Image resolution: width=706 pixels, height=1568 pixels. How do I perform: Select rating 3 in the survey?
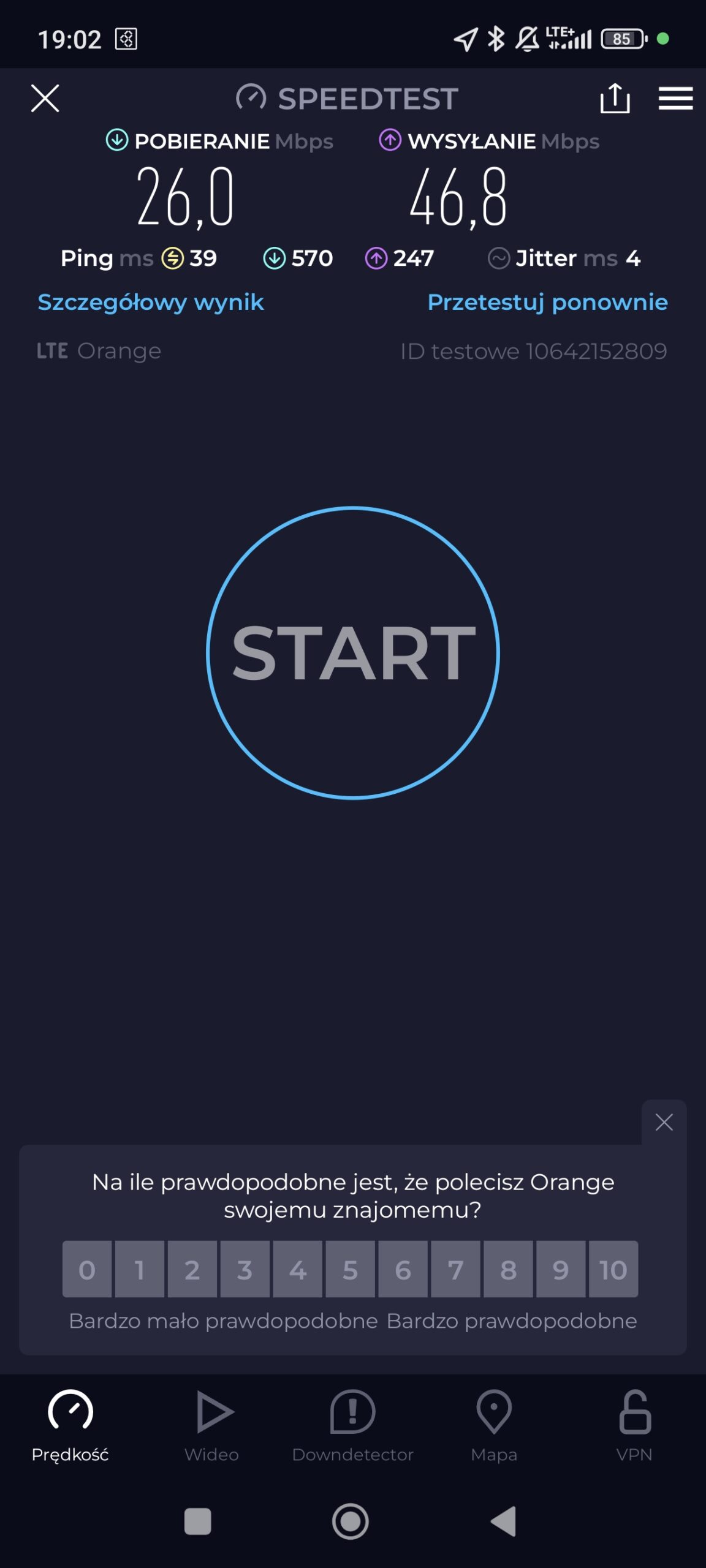[245, 1269]
